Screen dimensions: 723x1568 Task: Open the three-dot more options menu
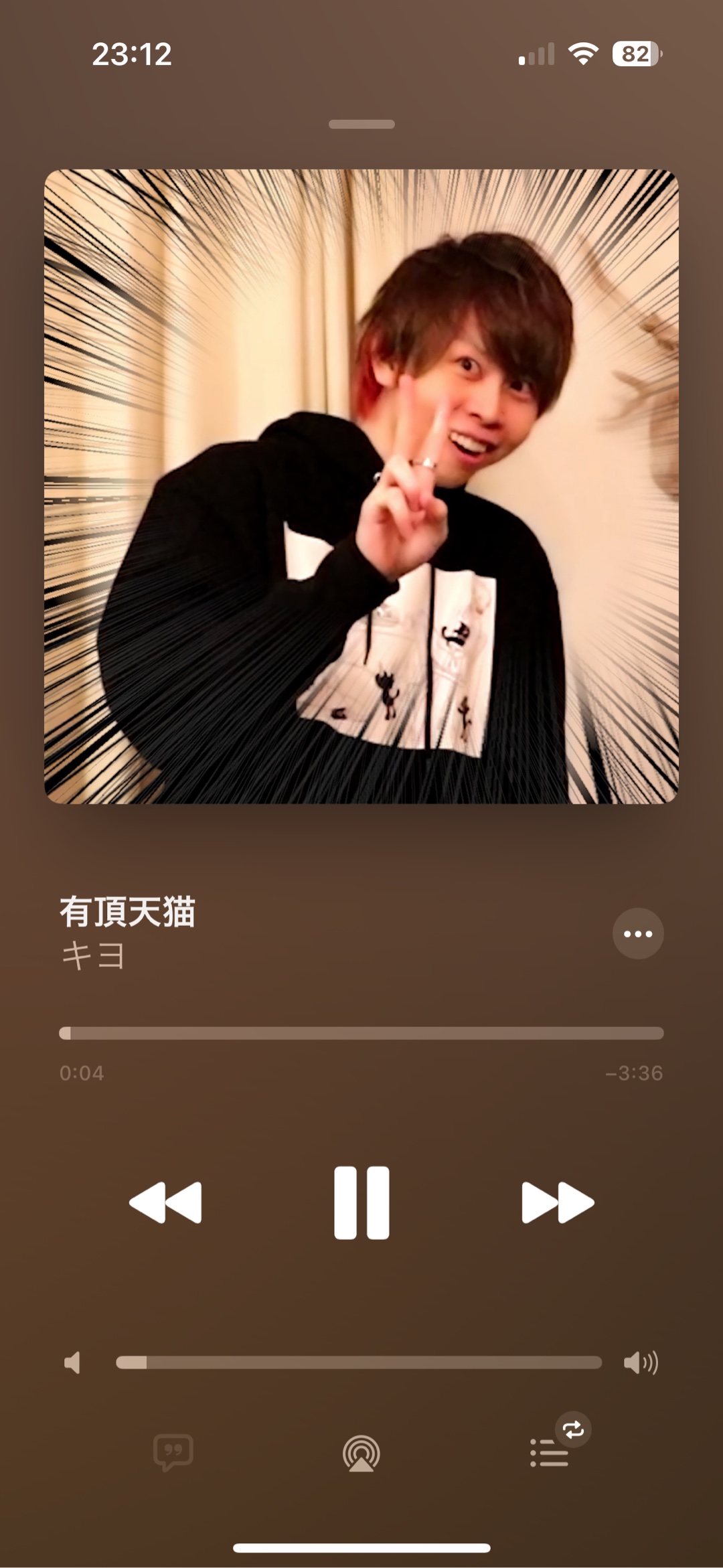638,933
